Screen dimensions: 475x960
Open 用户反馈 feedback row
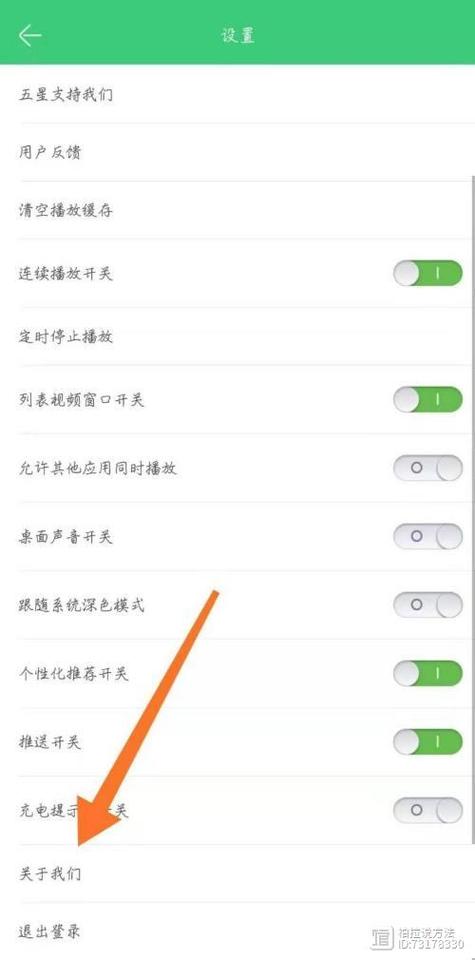click(x=238, y=152)
